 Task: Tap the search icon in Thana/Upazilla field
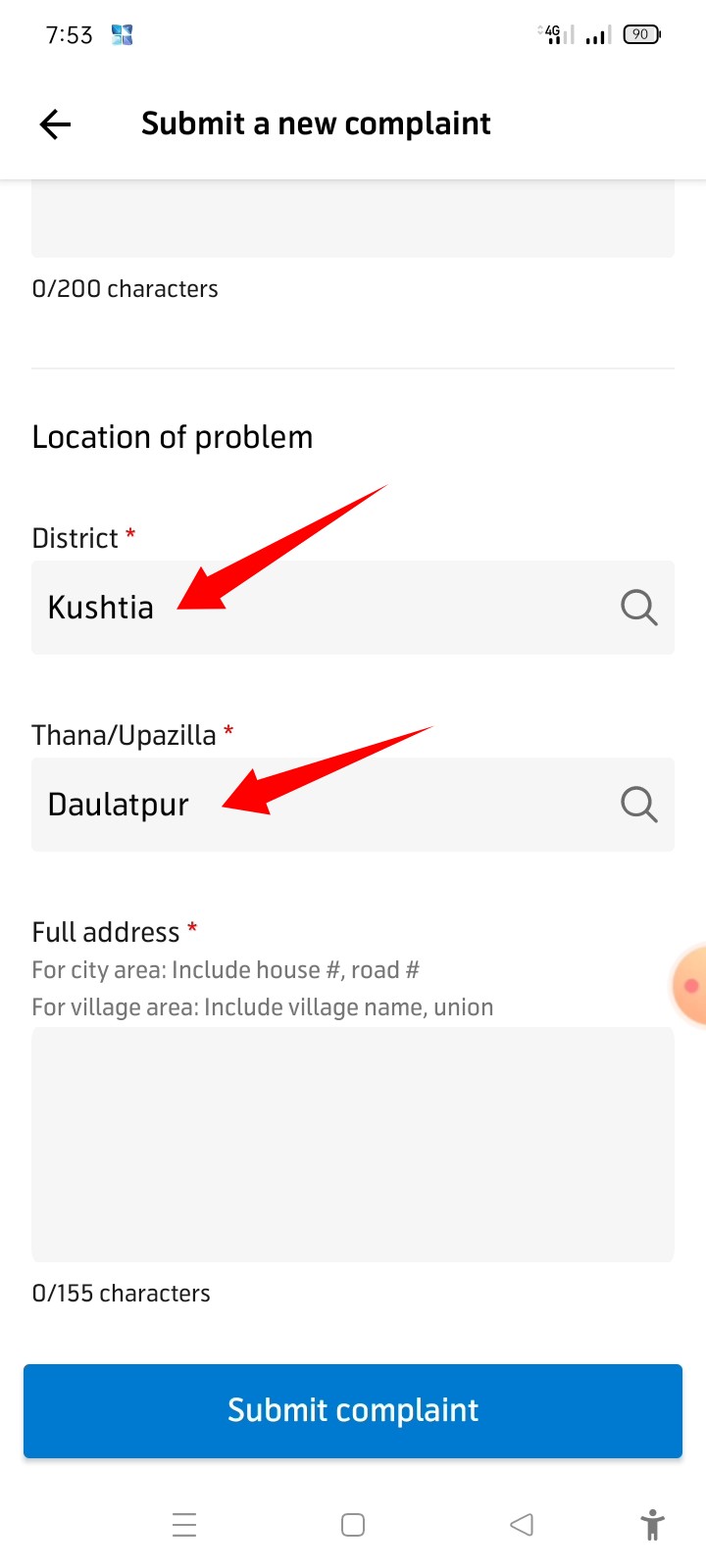638,805
